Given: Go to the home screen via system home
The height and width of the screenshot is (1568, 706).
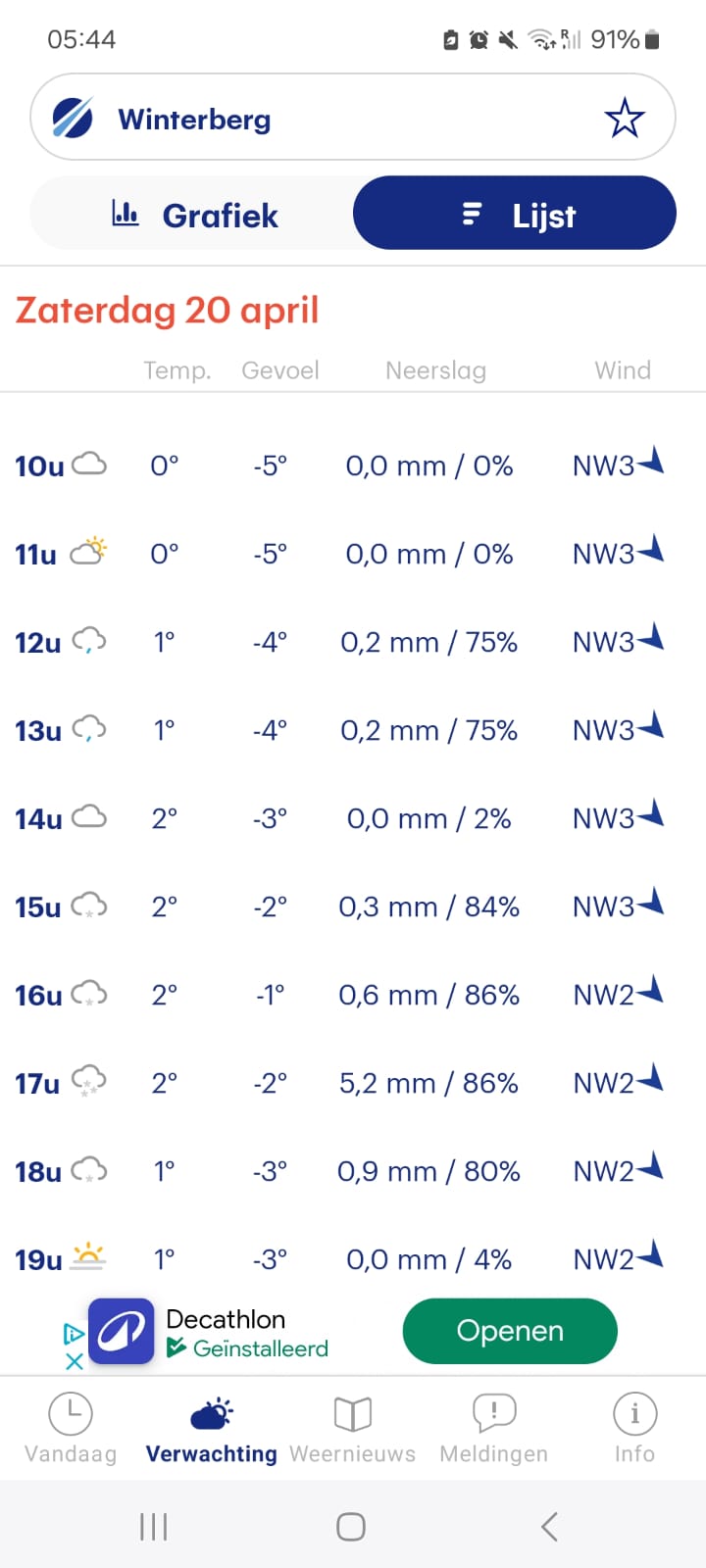Looking at the screenshot, I should coord(351,1526).
